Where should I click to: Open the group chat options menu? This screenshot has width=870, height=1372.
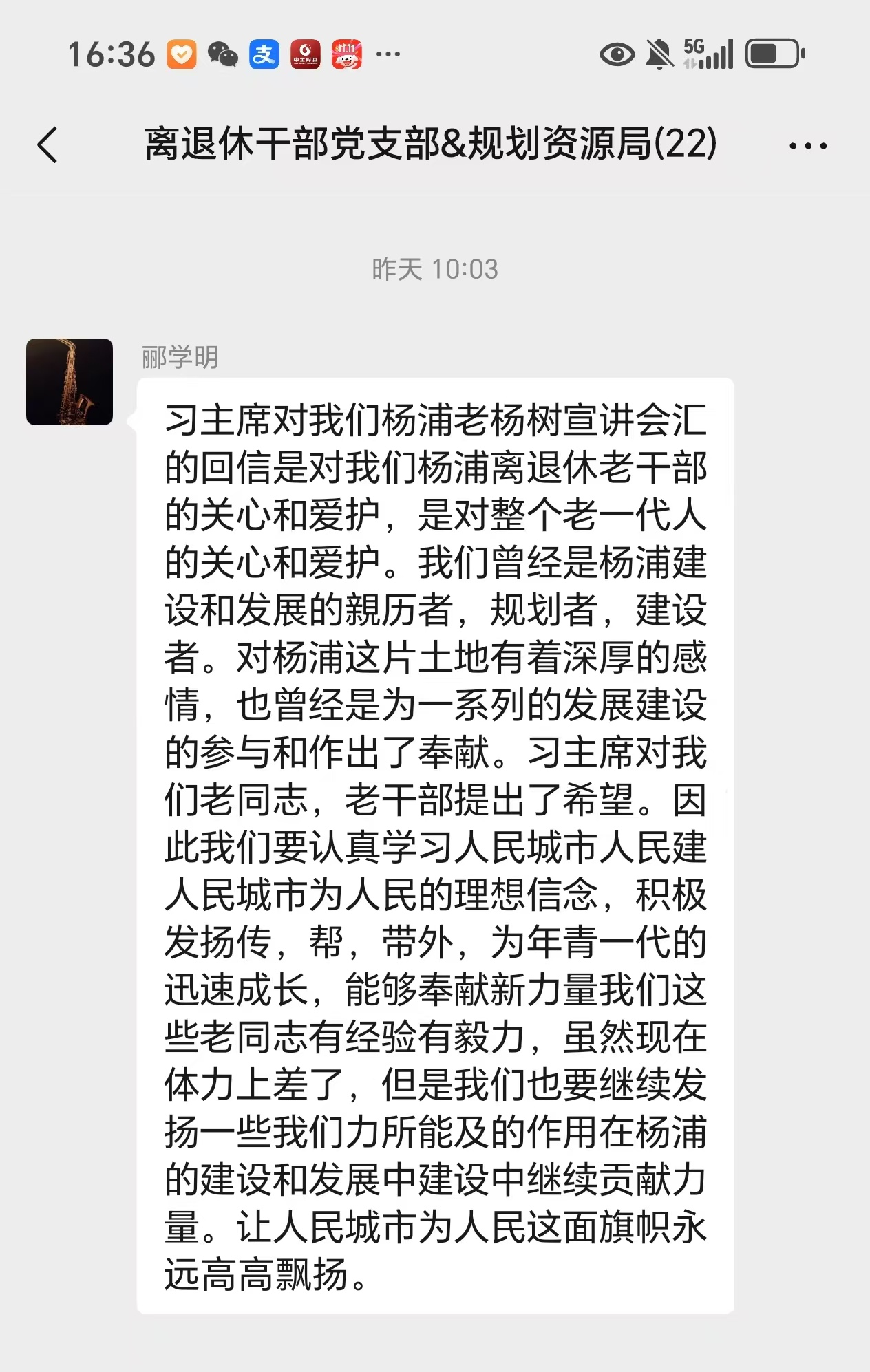[x=807, y=146]
